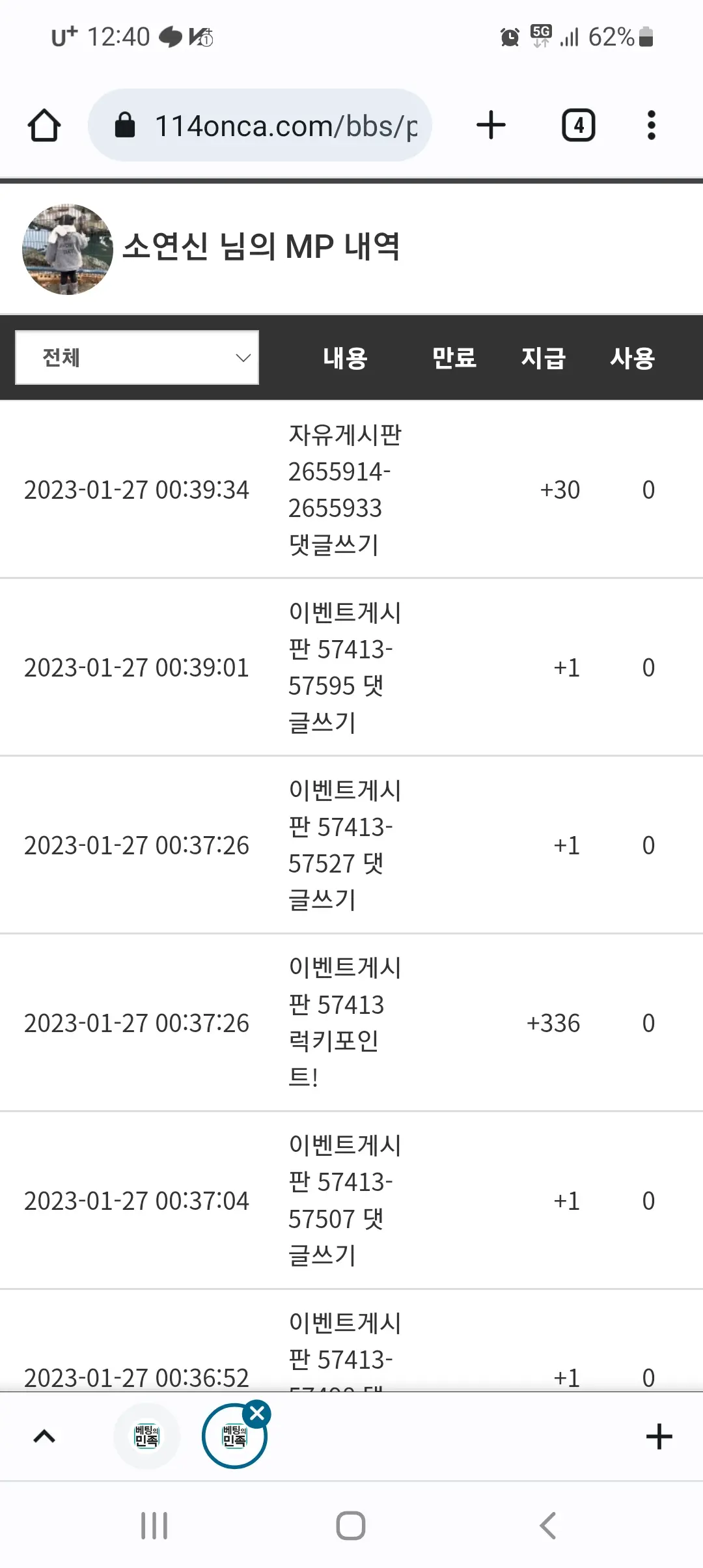Go to the browser home page

click(x=44, y=125)
